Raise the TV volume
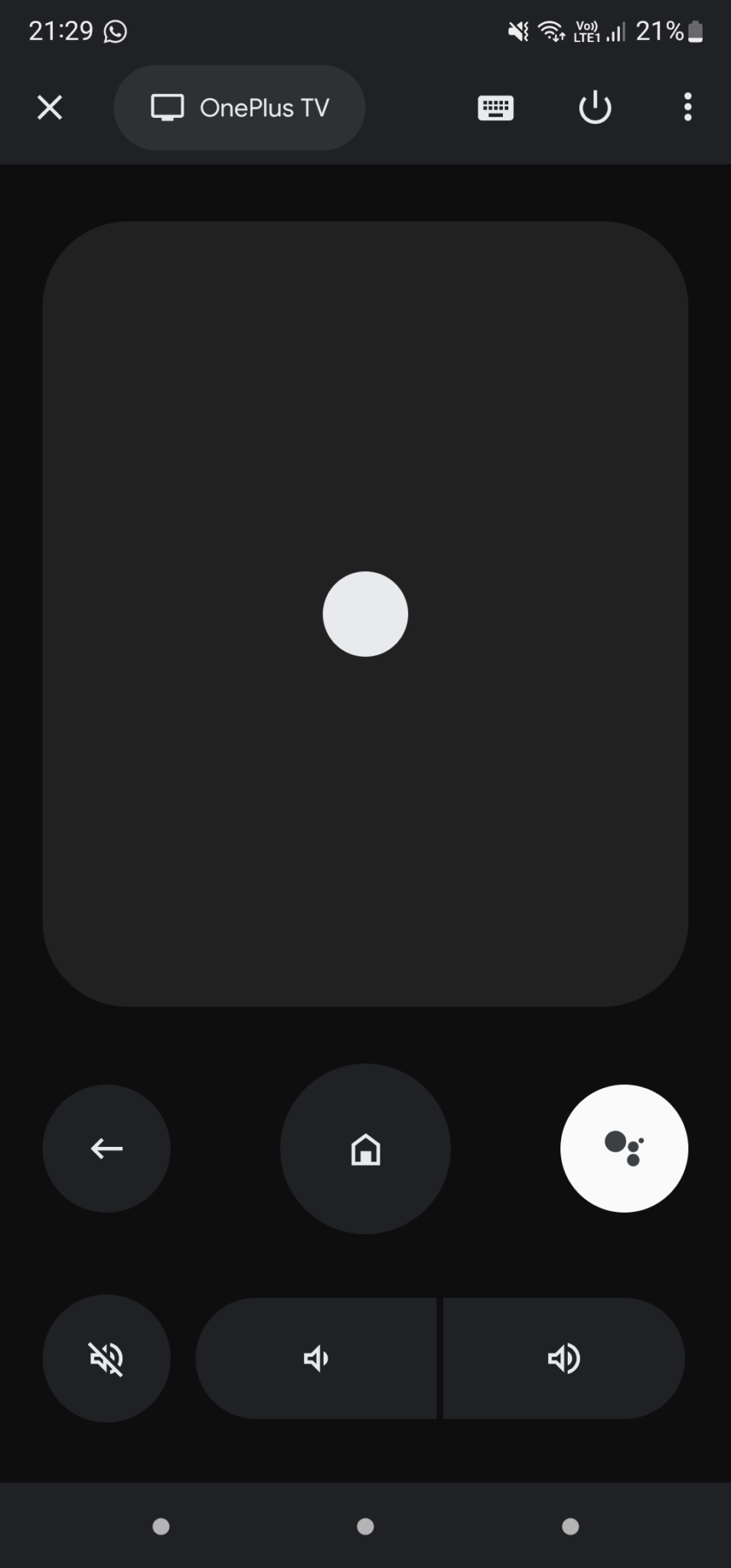Viewport: 731px width, 1568px height. coord(564,1358)
